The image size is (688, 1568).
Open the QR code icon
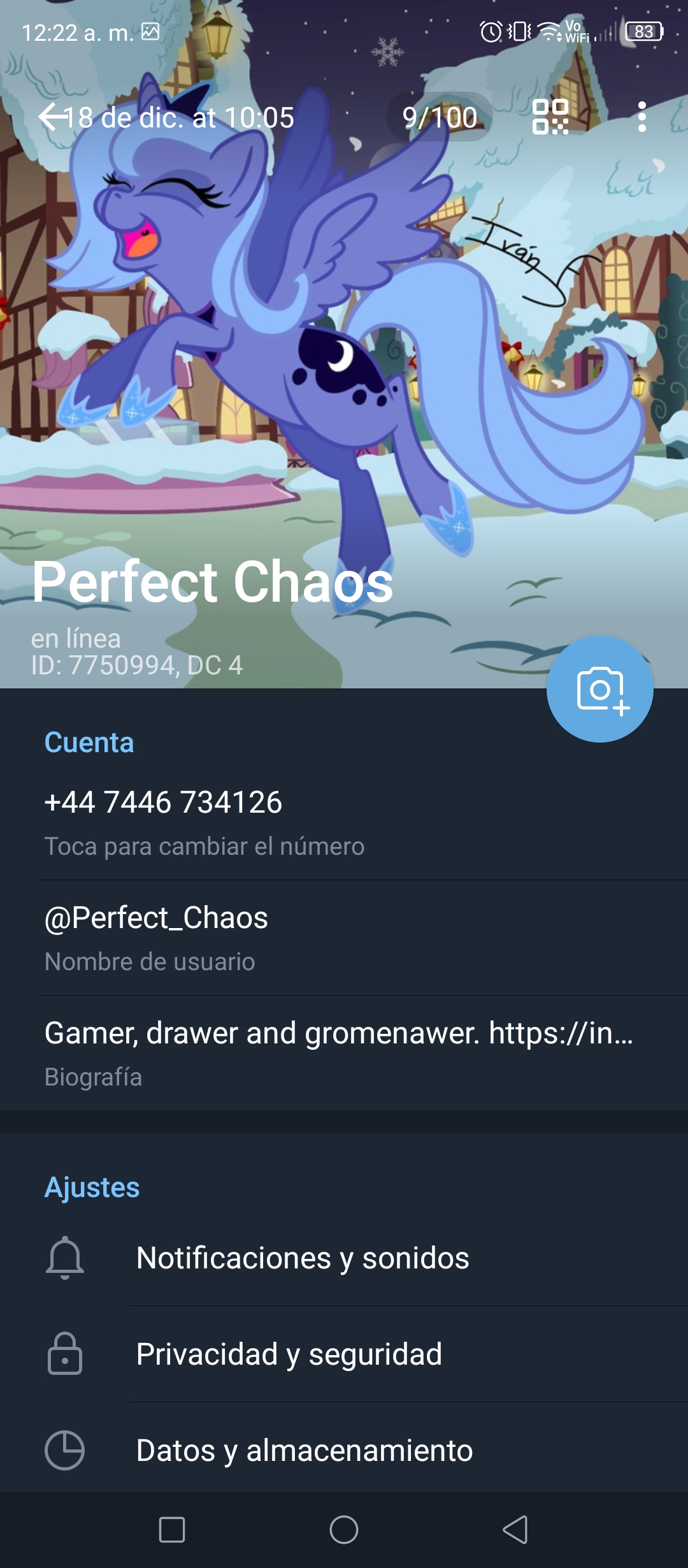click(550, 117)
